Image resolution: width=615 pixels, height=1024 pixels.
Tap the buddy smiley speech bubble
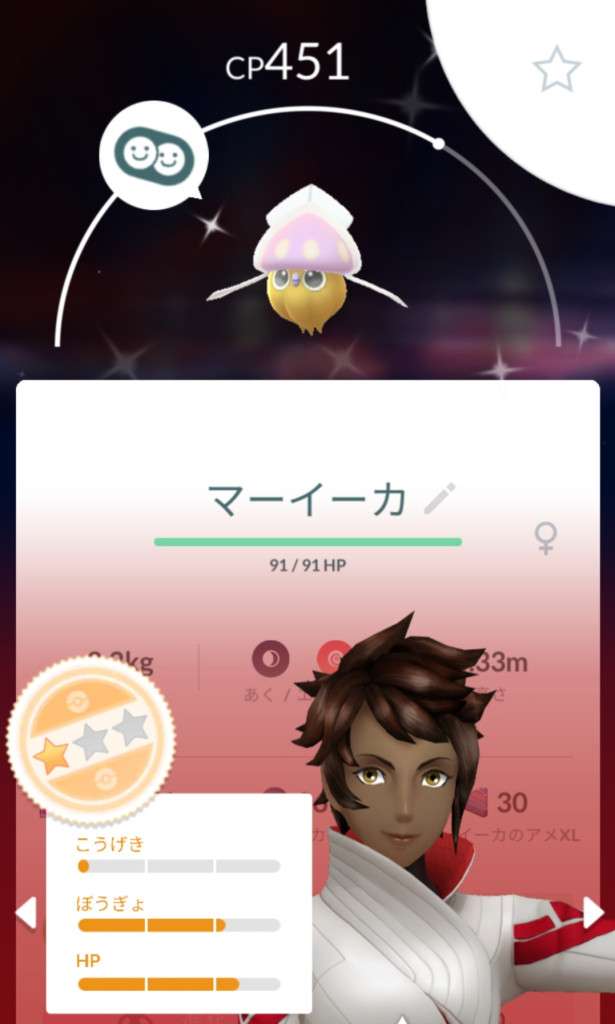tap(153, 156)
